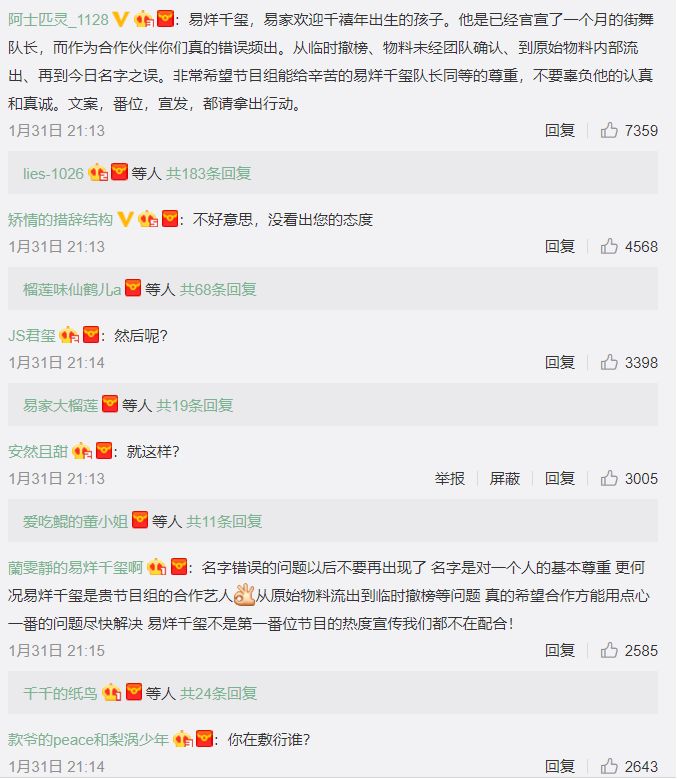Viewport: 677px width, 779px height.
Task: Reply to 蘭雯靜的易烊千玺啊's comment
Action: click(560, 650)
